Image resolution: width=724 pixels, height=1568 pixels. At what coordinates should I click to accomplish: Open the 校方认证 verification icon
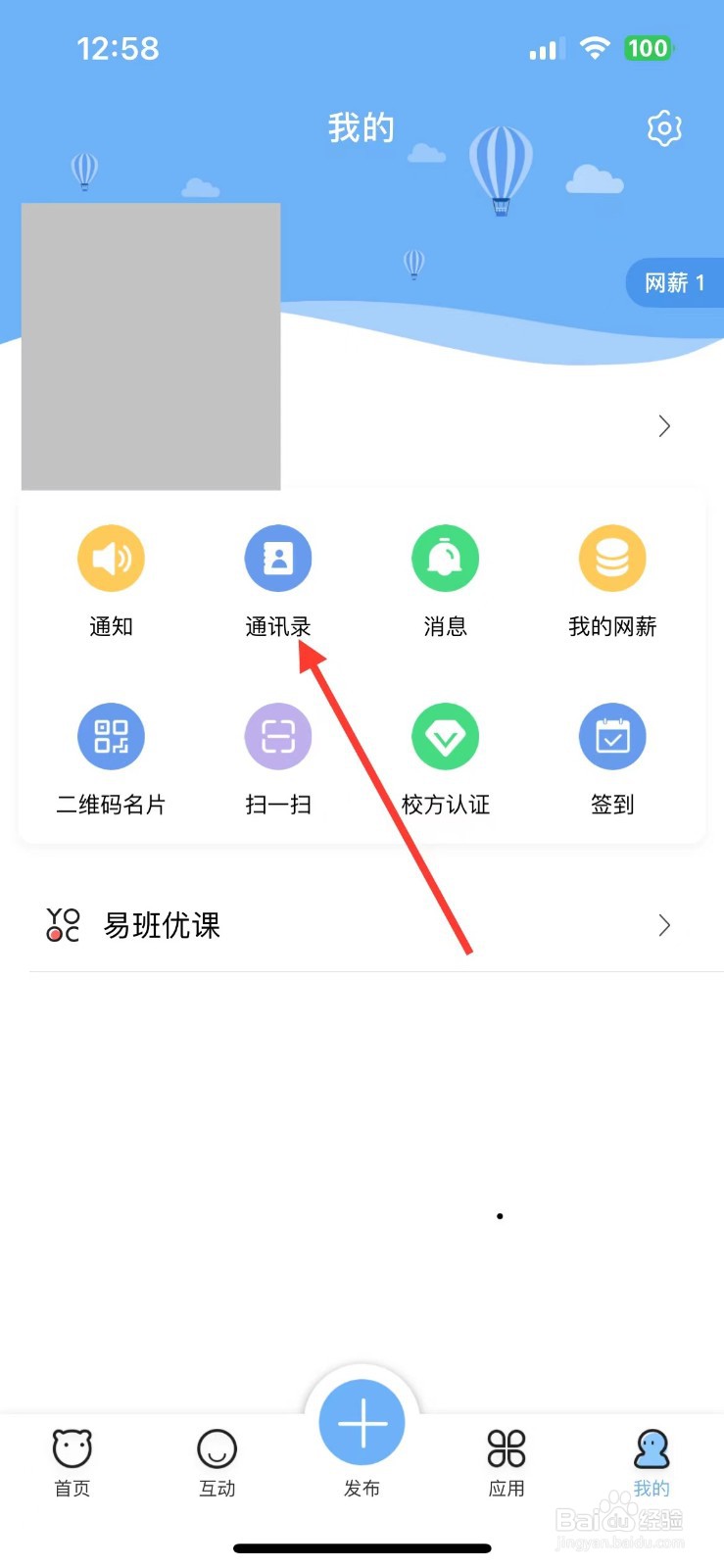445,736
